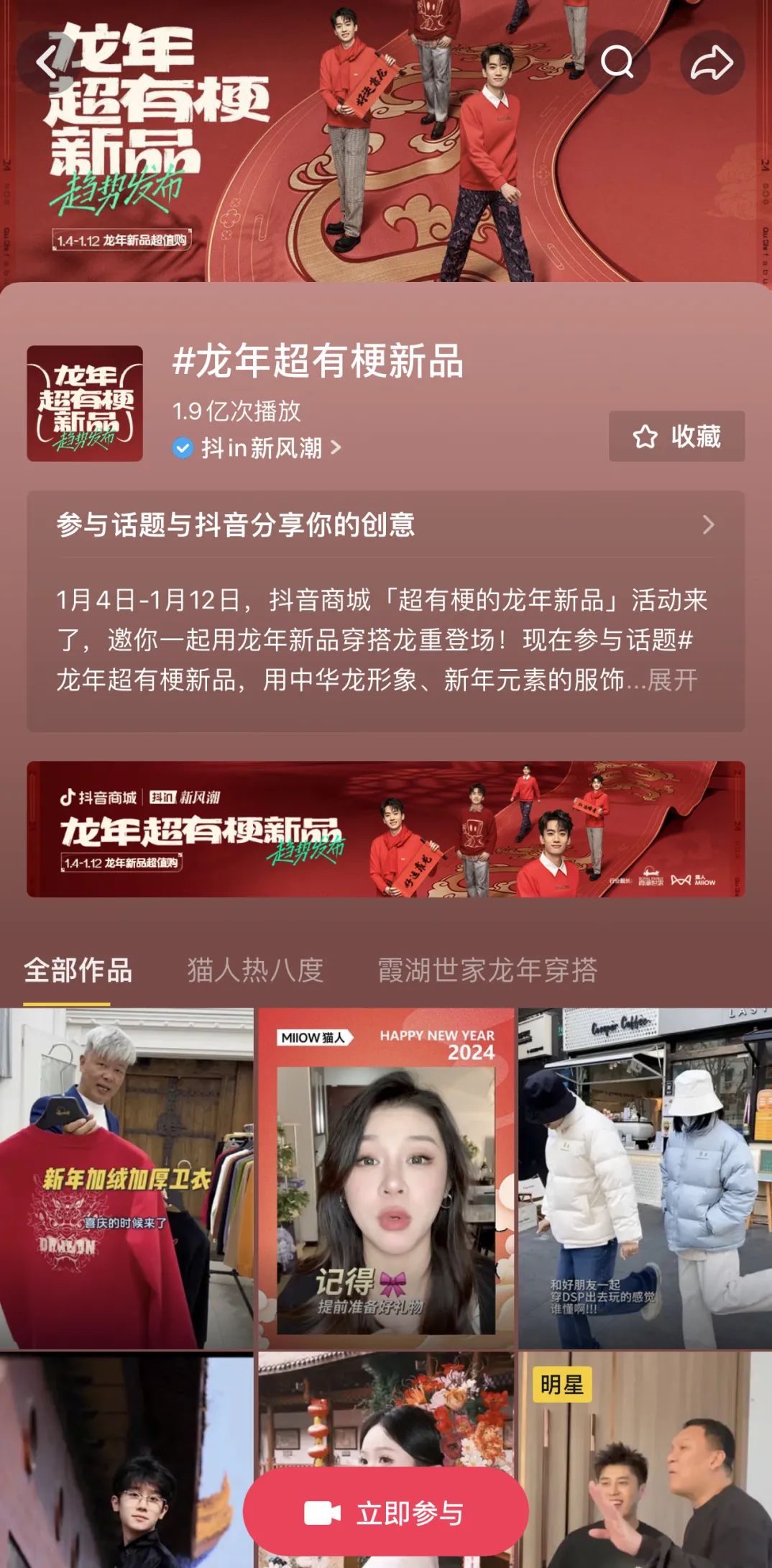
Task: Switch to the 霞湖世家龙年穿搭 tab
Action: (x=487, y=970)
